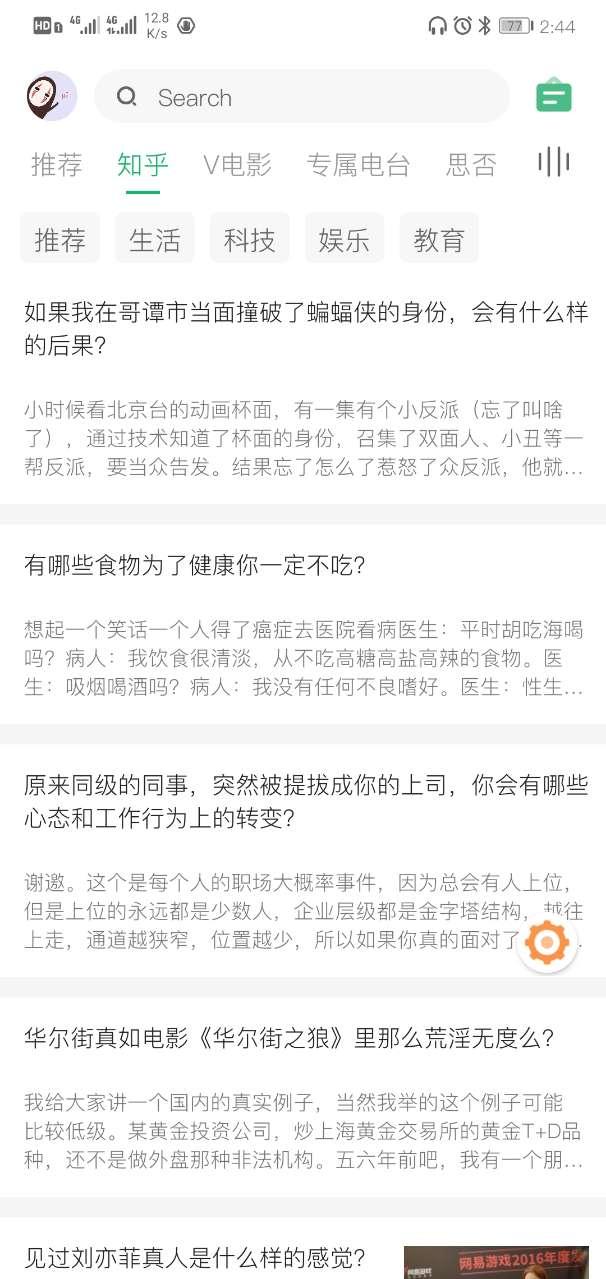This screenshot has width=606, height=1279.
Task: Open the audio waveform icon
Action: click(x=553, y=162)
